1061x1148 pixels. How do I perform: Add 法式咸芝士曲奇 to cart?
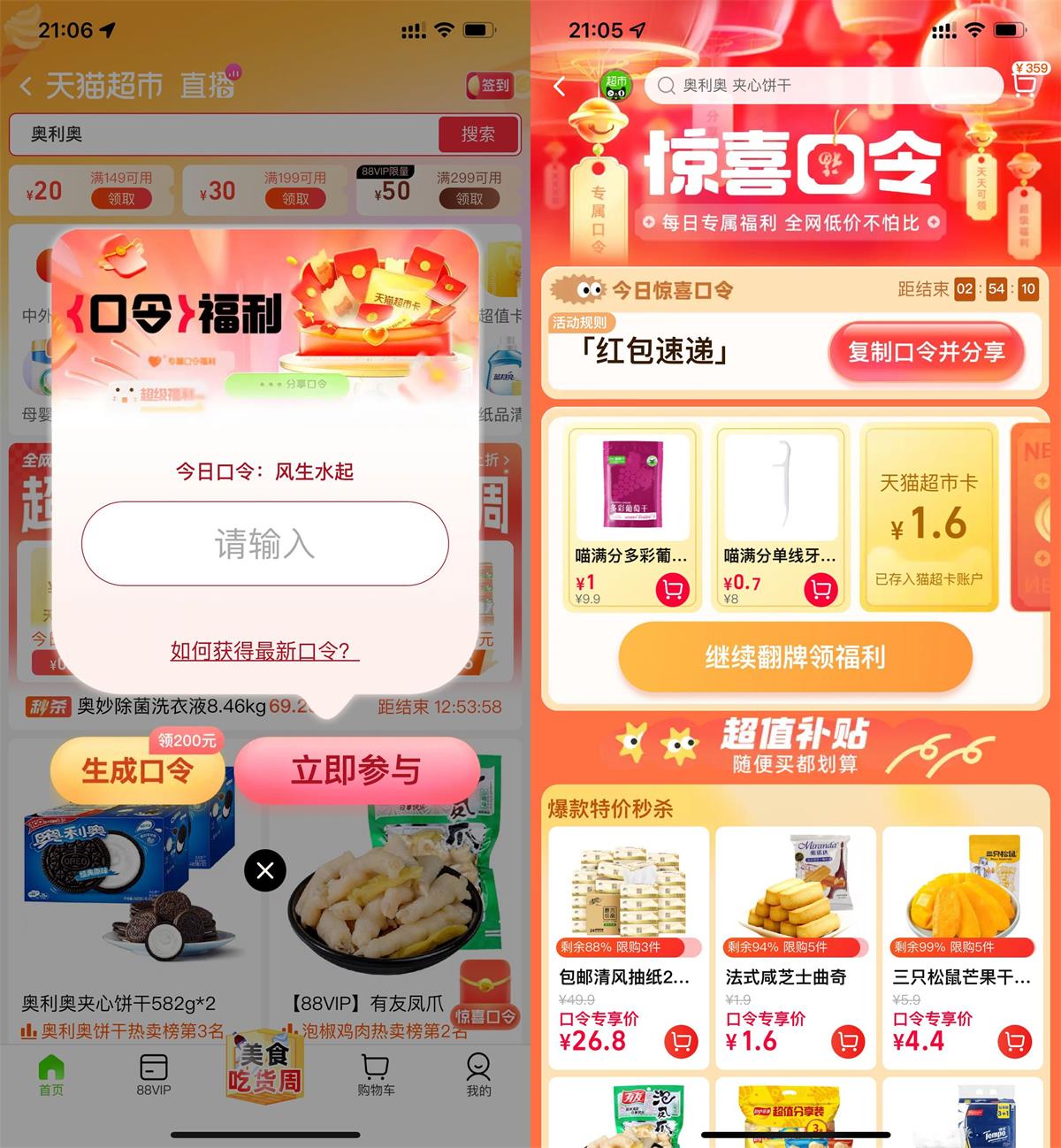(x=847, y=1041)
